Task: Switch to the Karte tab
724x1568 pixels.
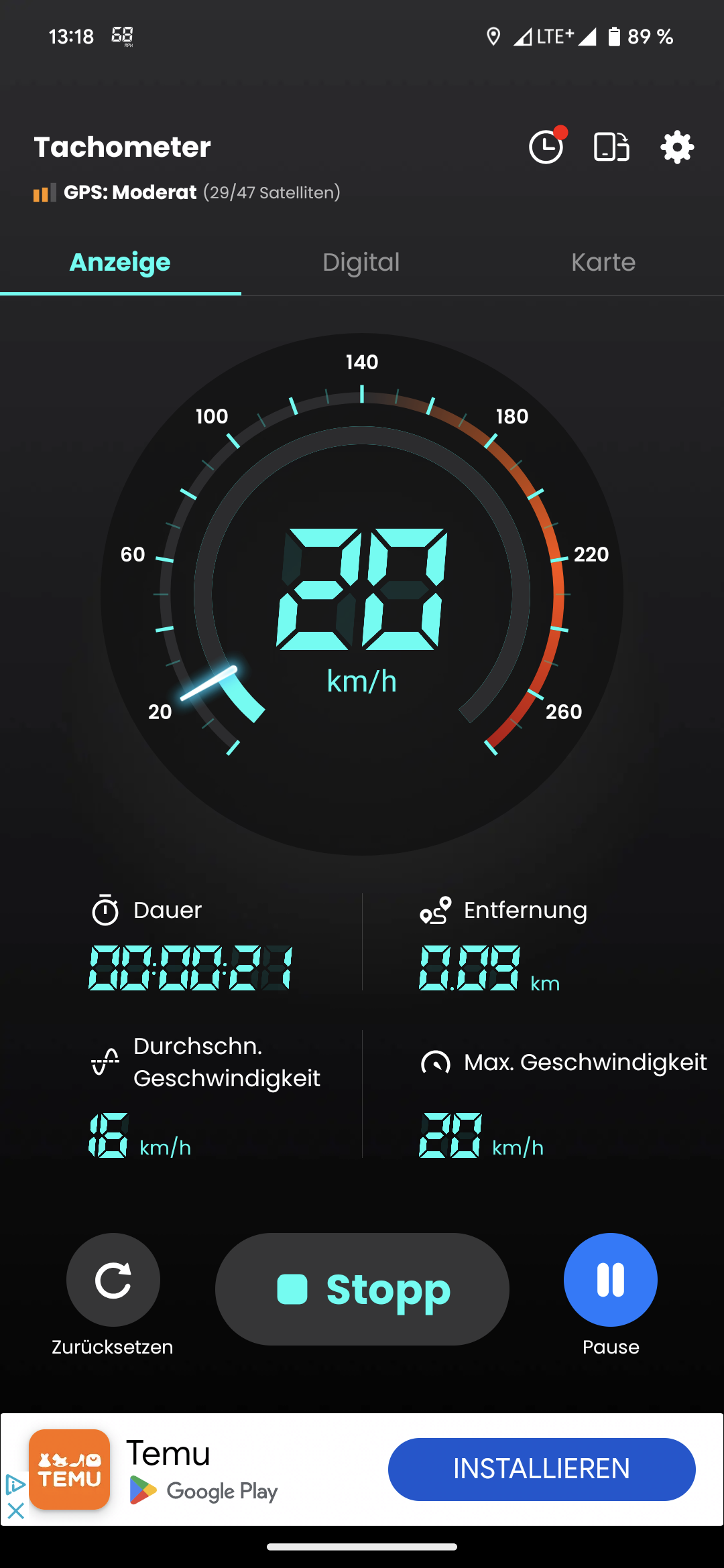Action: coord(603,262)
